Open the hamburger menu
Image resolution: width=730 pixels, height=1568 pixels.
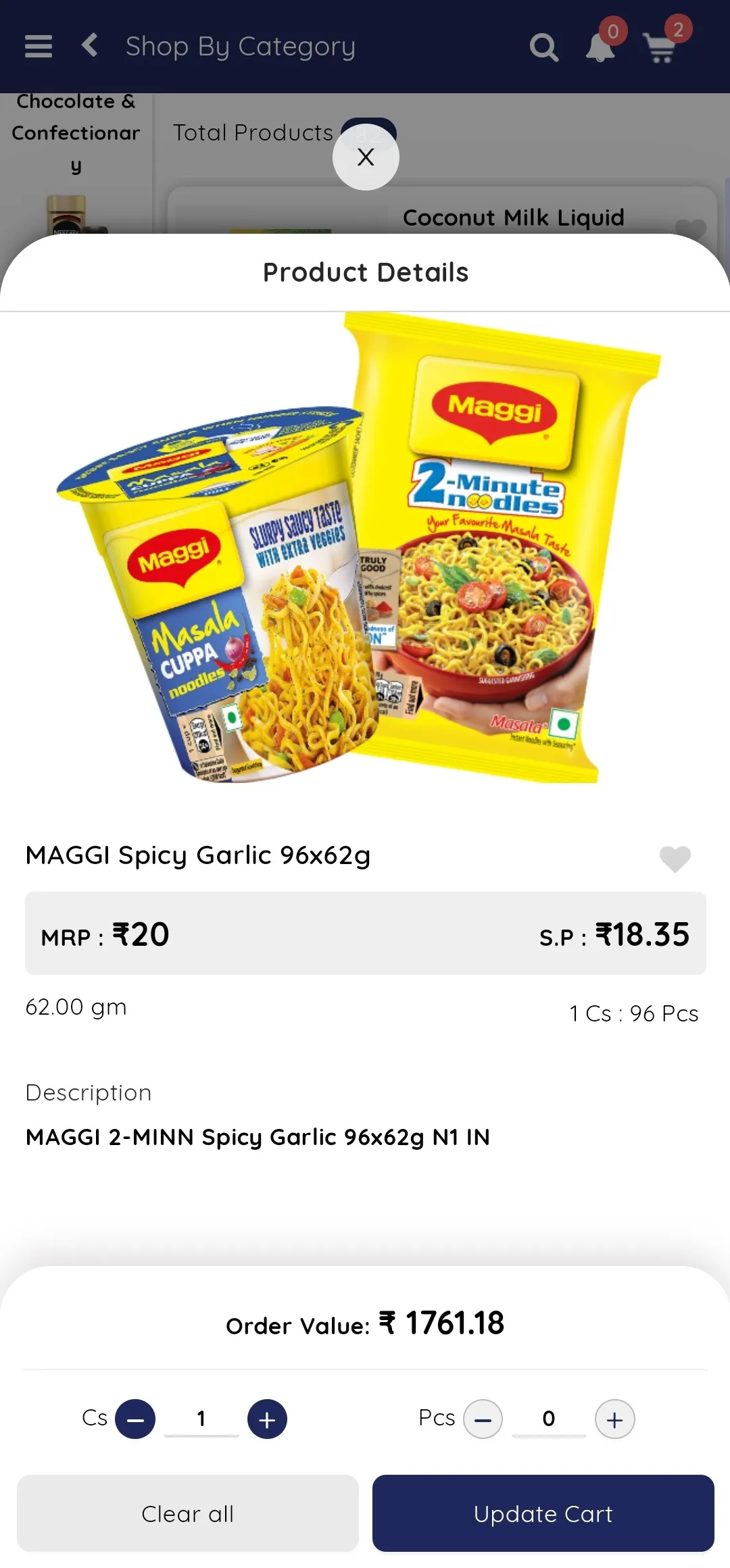(39, 47)
